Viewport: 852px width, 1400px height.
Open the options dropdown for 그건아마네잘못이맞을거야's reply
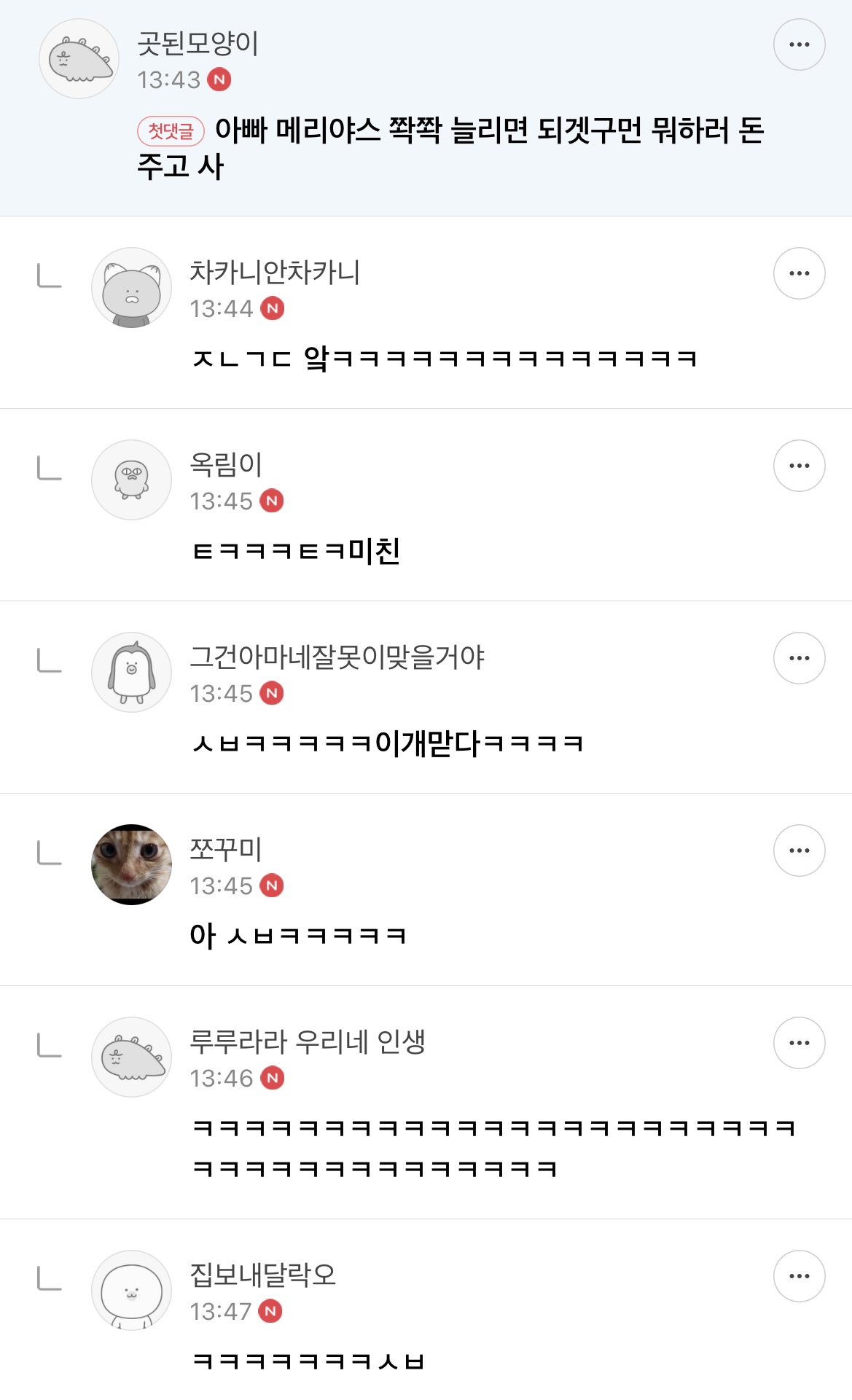tap(799, 660)
